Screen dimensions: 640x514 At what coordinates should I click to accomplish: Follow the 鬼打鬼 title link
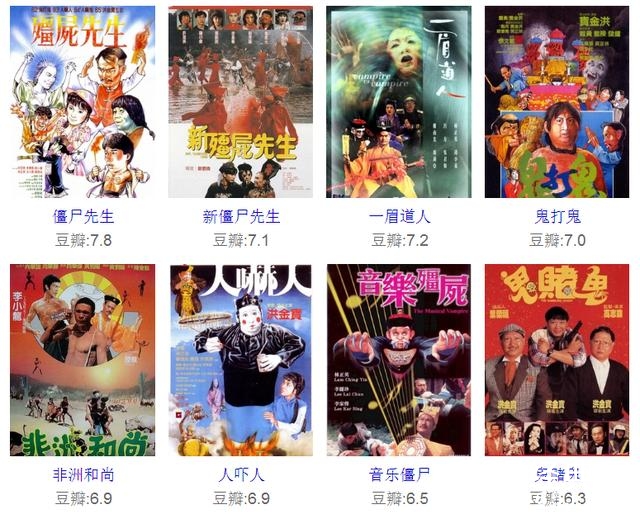pyautogui.click(x=558, y=216)
